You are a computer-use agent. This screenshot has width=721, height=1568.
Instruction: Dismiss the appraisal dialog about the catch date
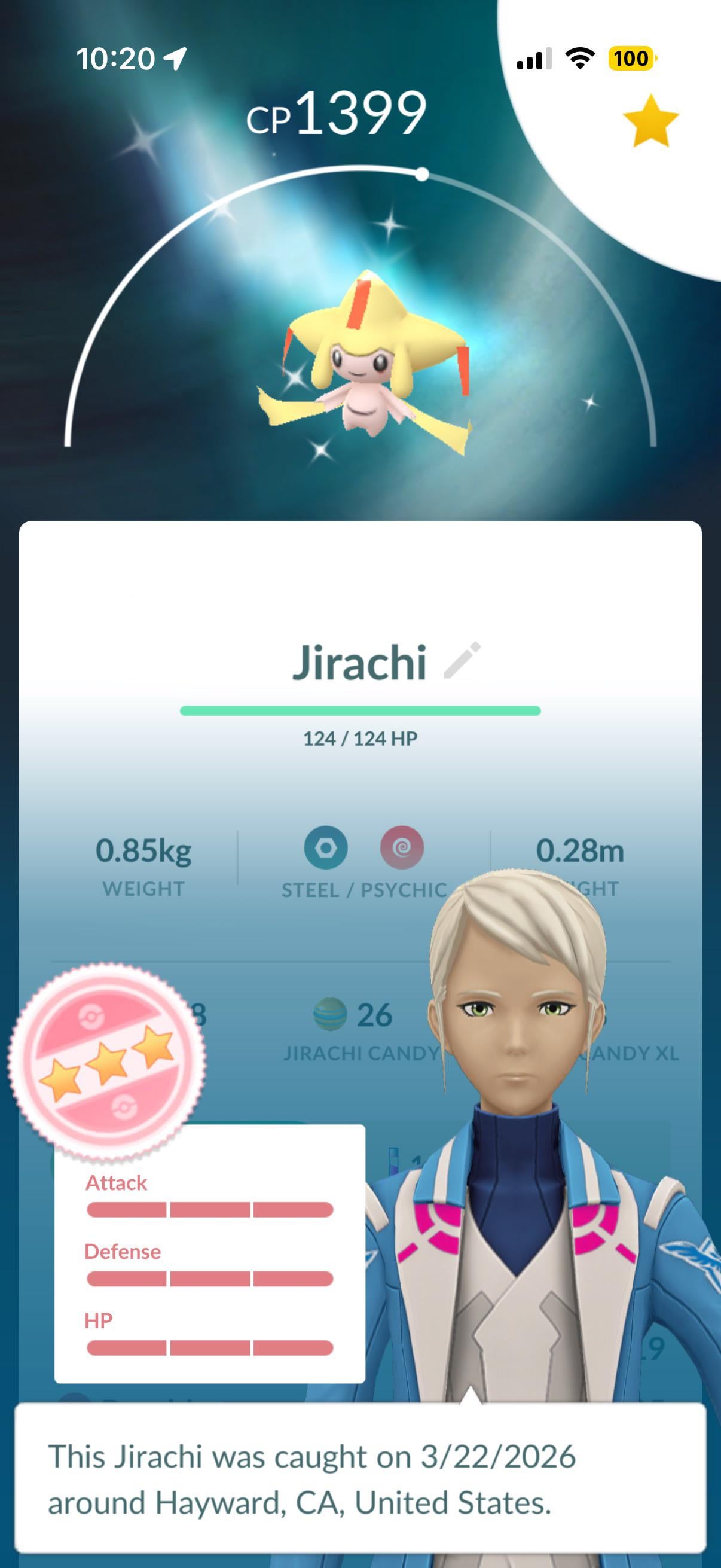point(360,1479)
